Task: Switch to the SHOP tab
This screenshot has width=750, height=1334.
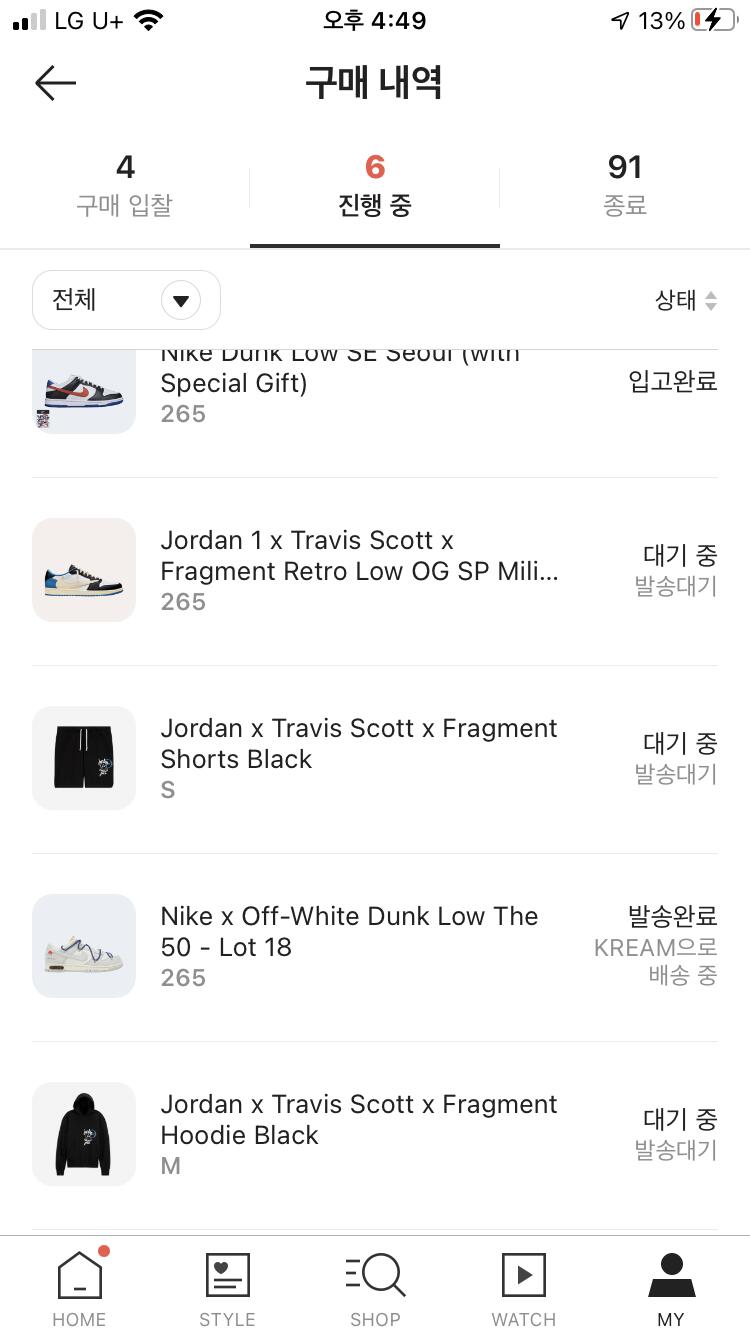Action: pos(375,1288)
